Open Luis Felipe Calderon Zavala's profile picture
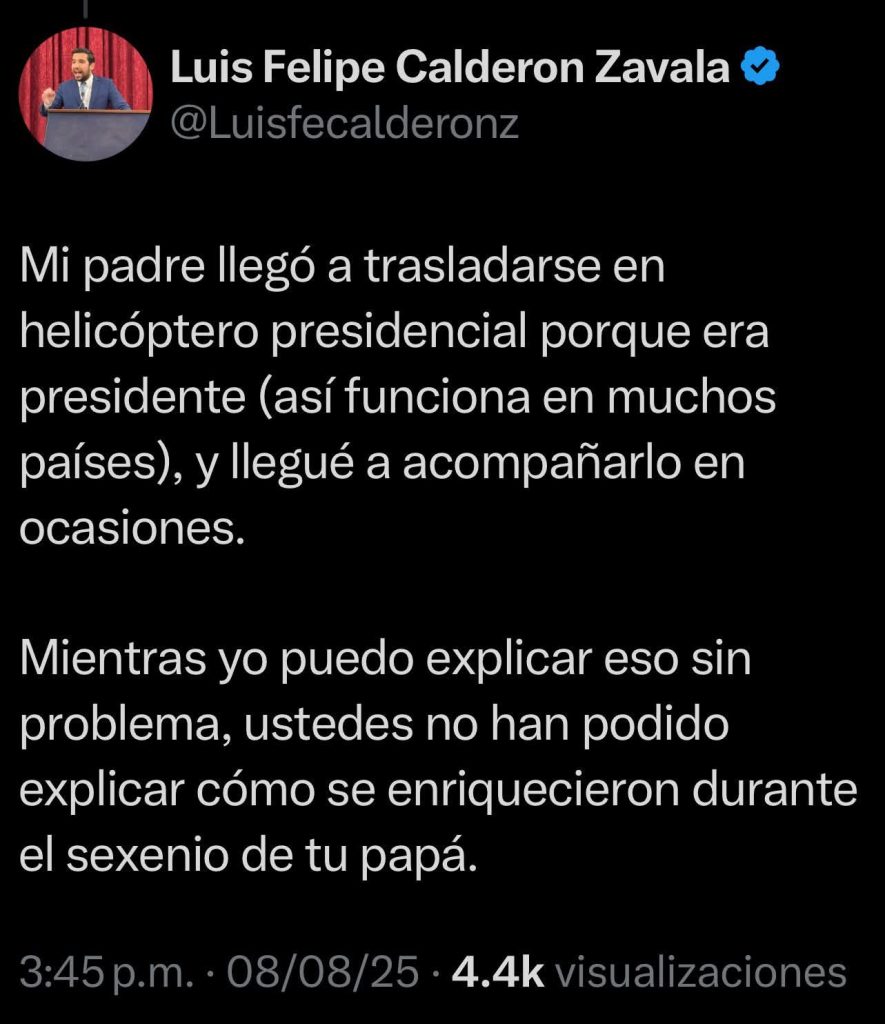885x1024 pixels. (86, 94)
